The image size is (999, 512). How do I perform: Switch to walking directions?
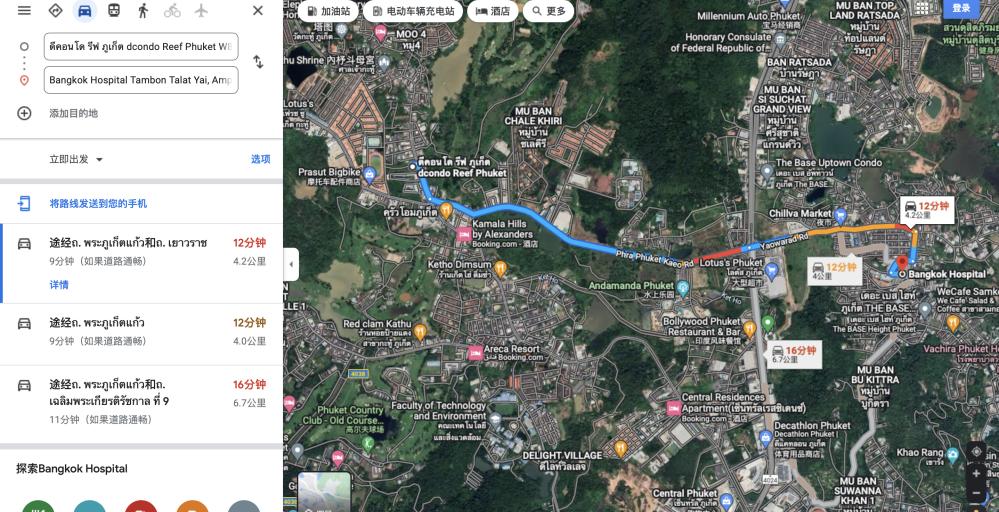143,11
